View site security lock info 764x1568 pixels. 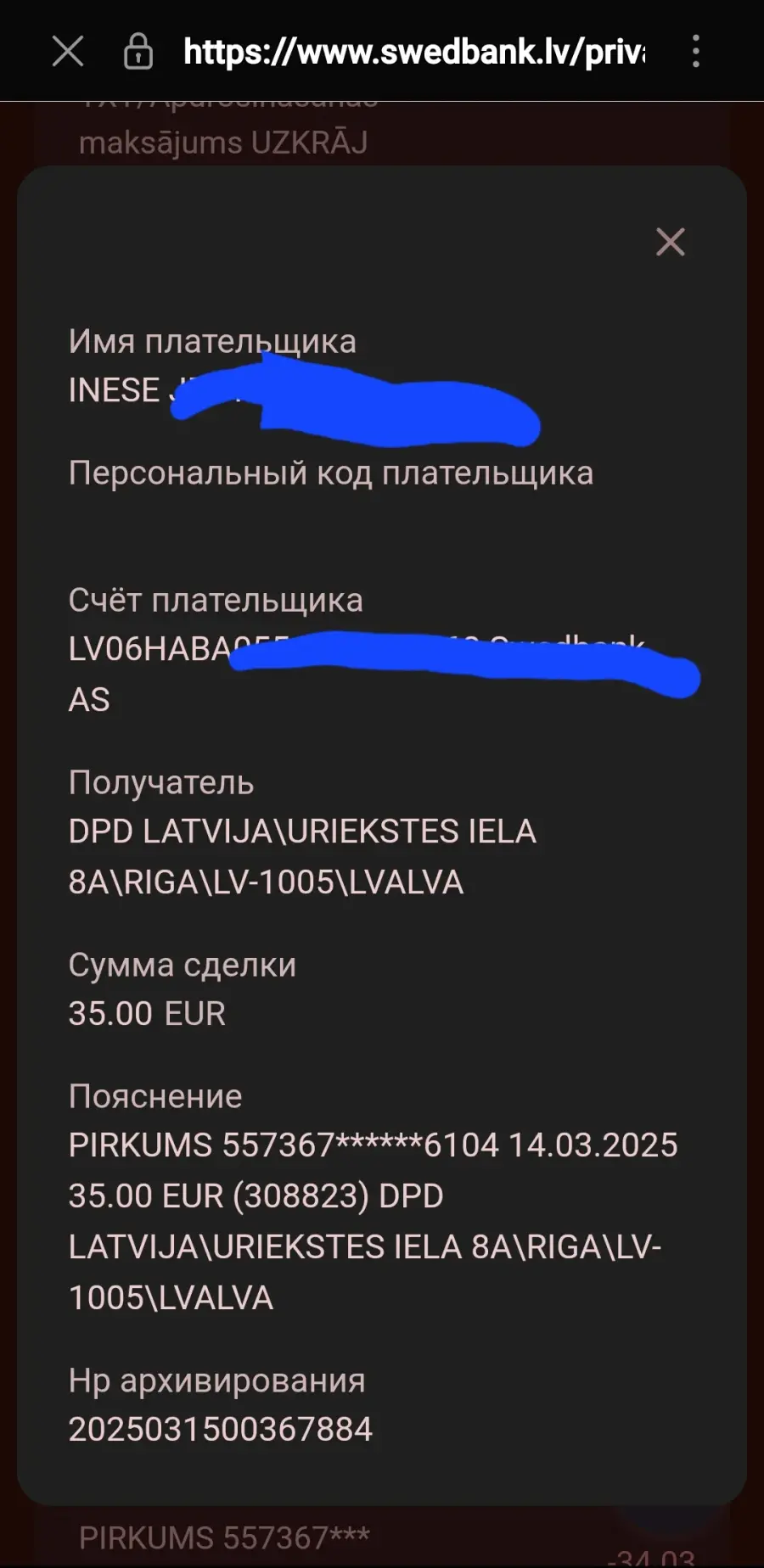click(138, 52)
